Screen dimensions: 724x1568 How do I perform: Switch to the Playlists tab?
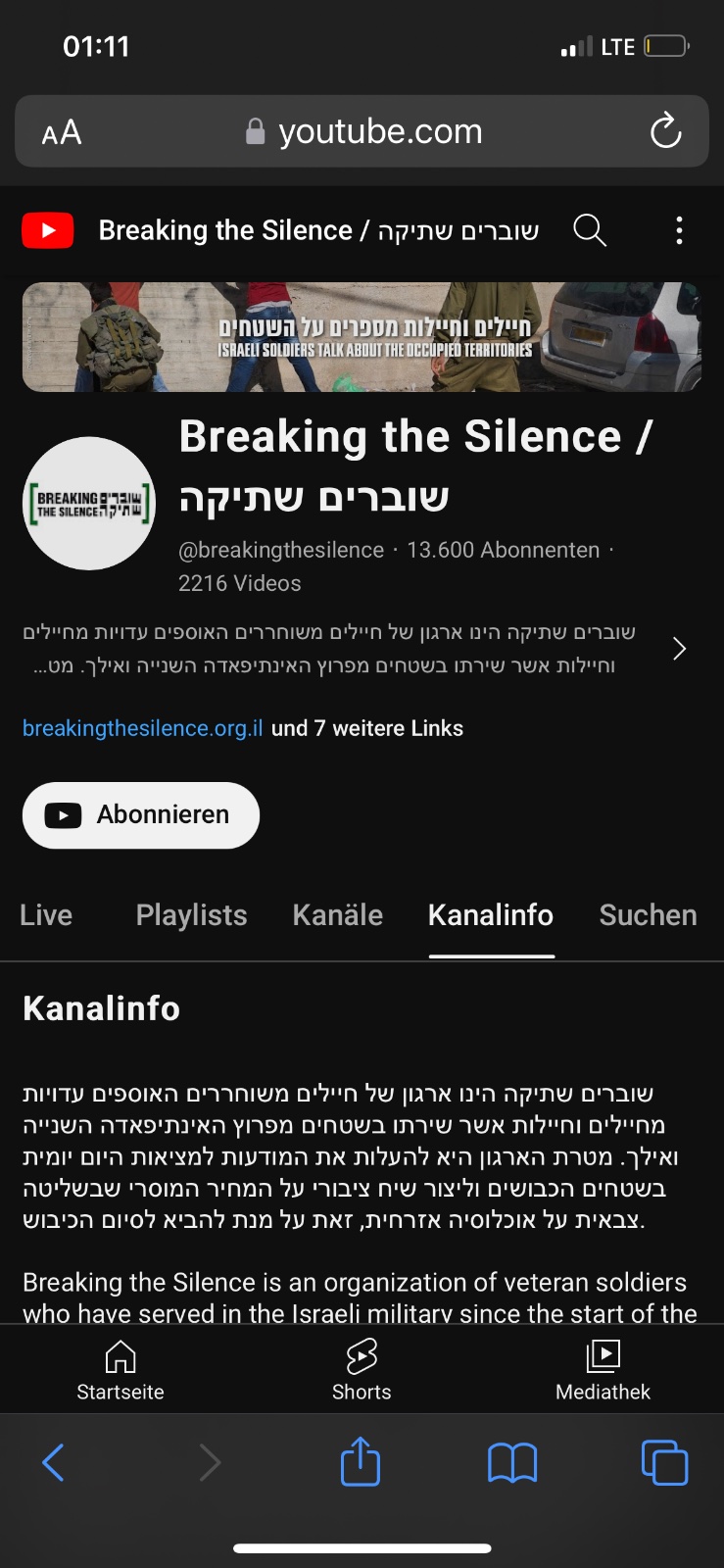tap(191, 915)
